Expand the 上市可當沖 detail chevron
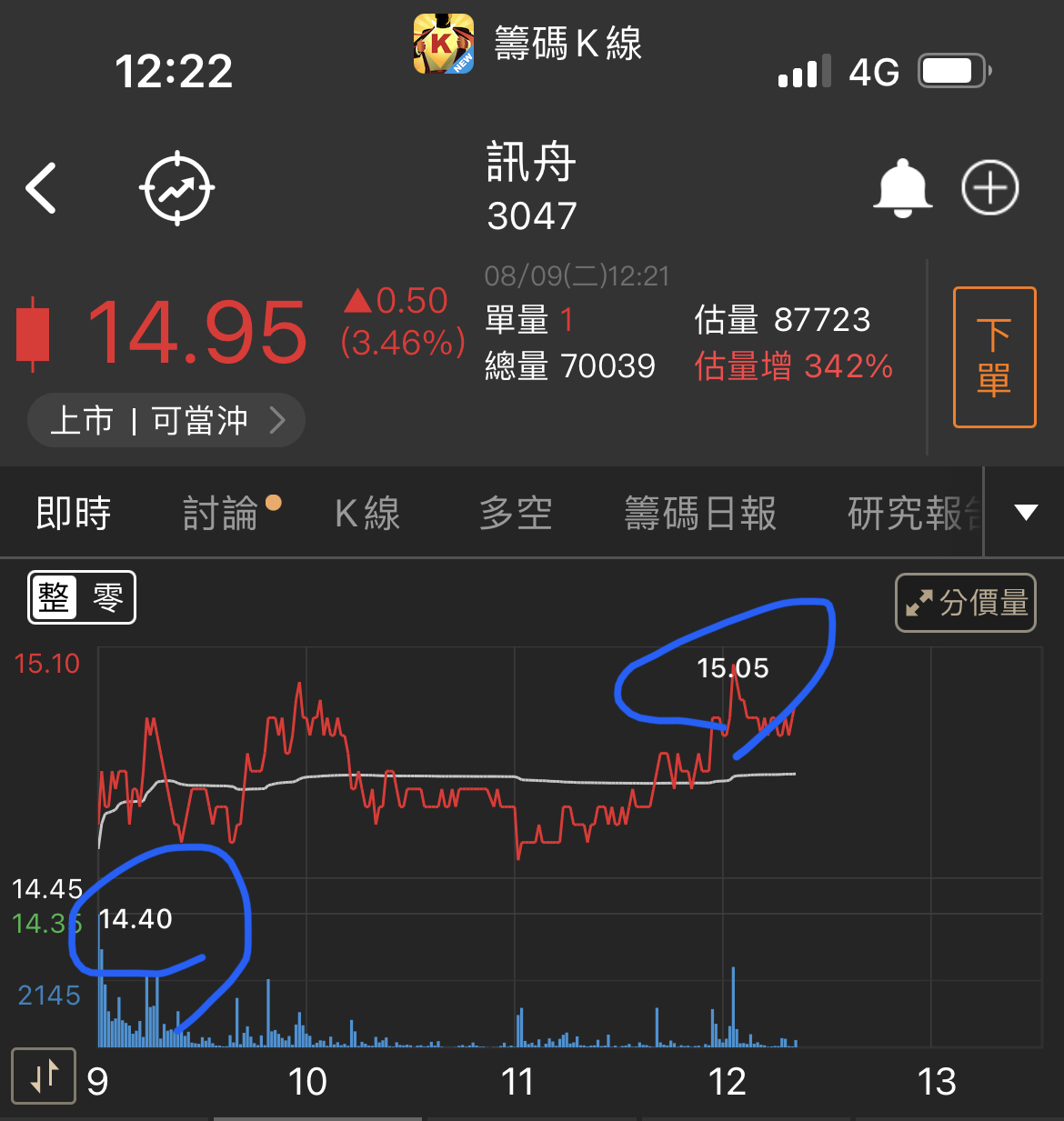The image size is (1064, 1121). point(280,420)
